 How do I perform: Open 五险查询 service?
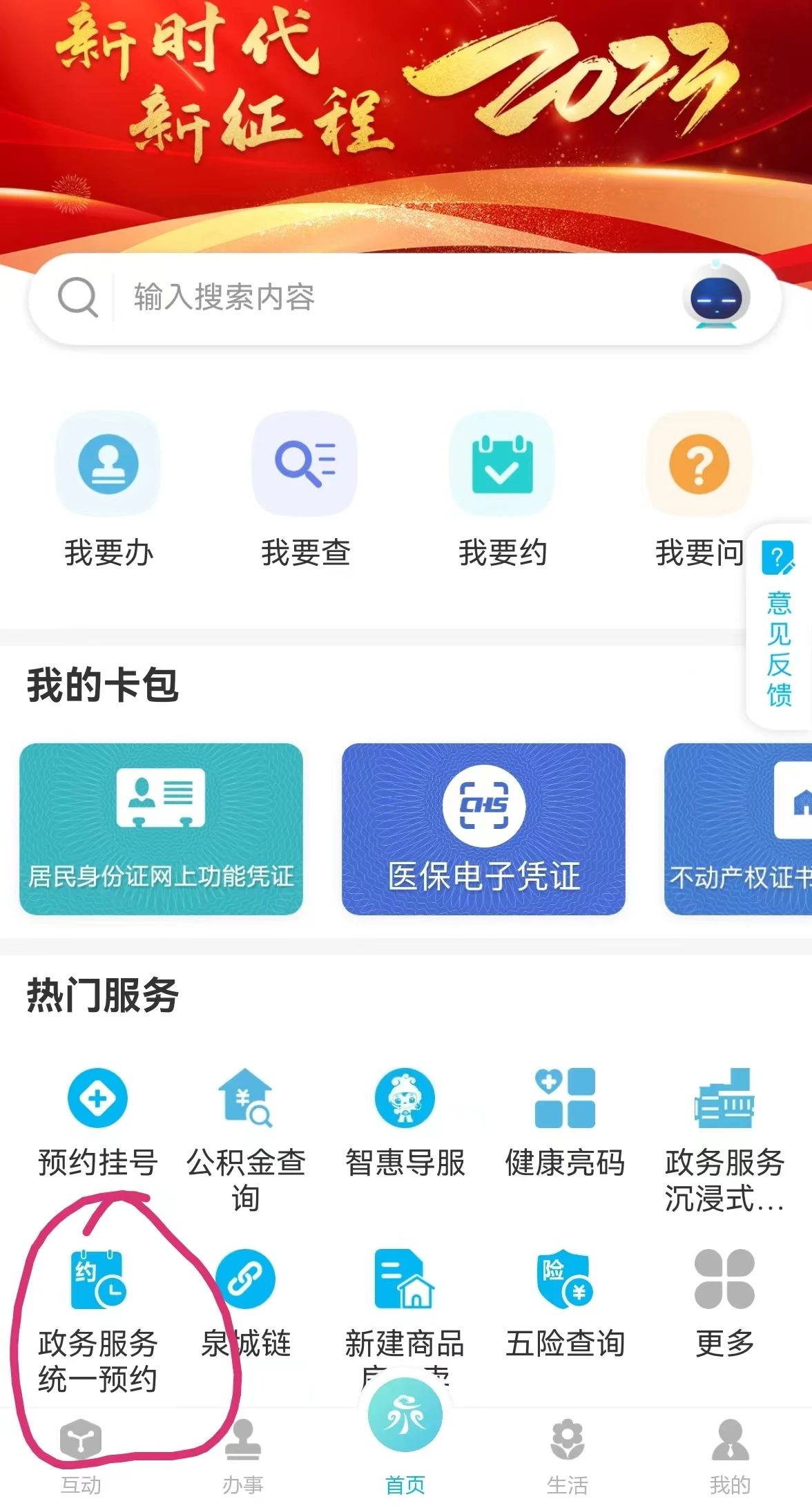[x=565, y=1304]
